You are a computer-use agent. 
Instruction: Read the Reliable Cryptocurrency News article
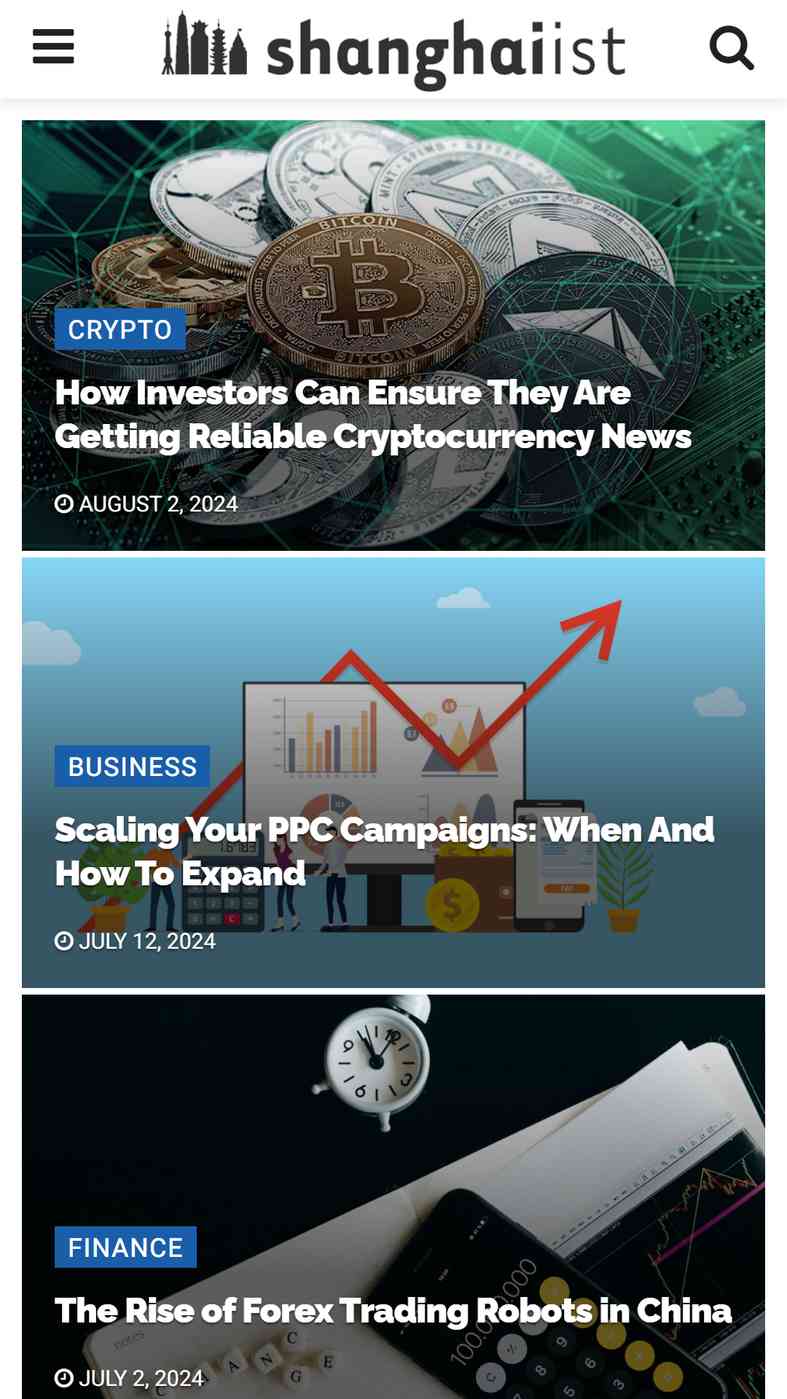pos(373,414)
